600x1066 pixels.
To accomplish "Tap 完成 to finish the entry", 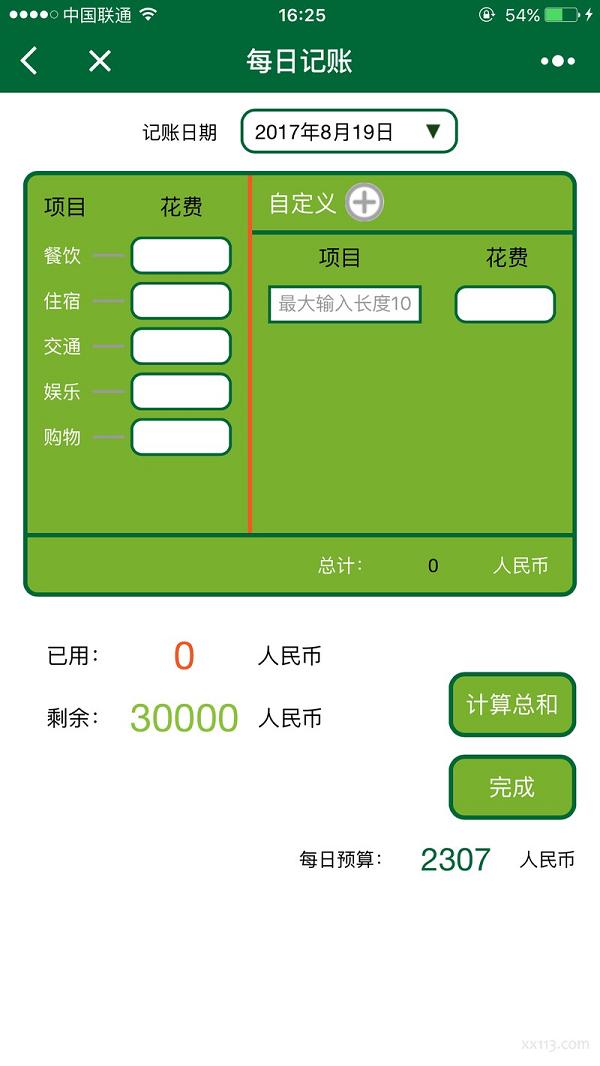I will (512, 787).
